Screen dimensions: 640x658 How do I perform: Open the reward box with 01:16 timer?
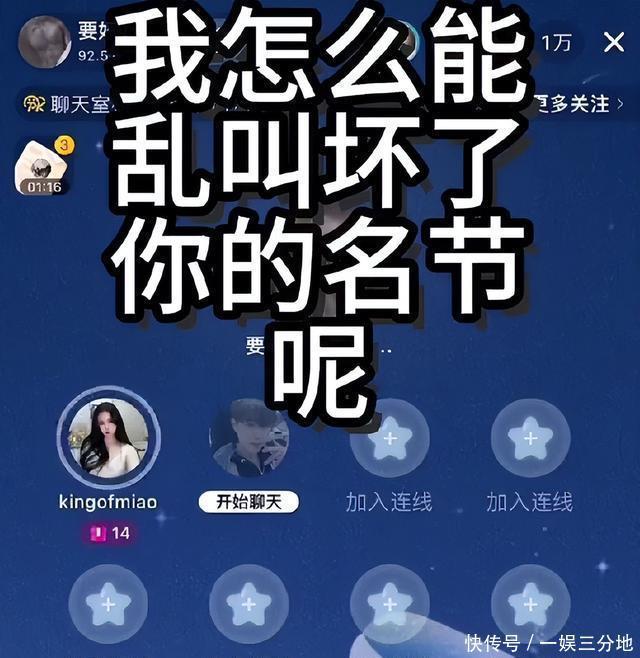click(x=43, y=167)
